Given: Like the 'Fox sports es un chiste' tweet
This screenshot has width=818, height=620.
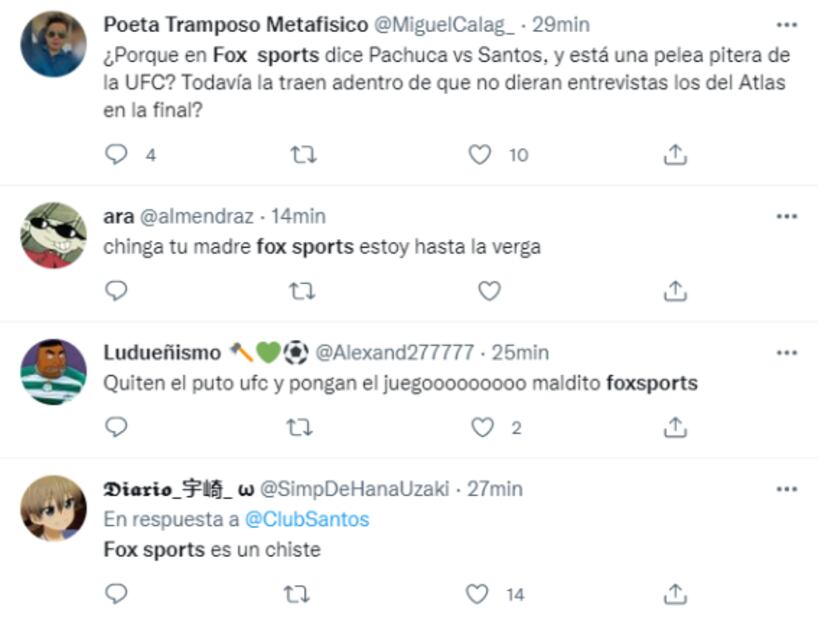Looking at the screenshot, I should coord(479,594).
